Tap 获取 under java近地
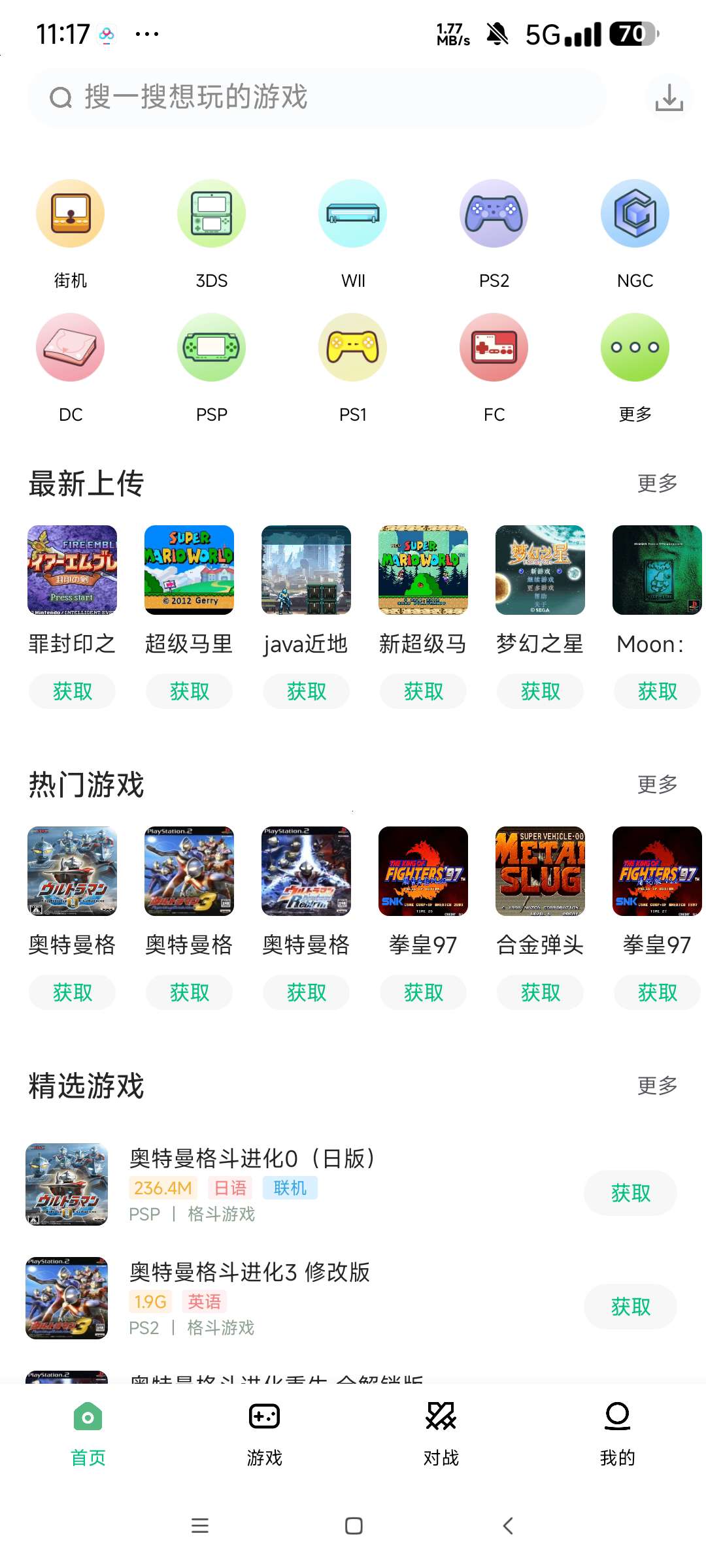The height and width of the screenshot is (1568, 706). pyautogui.click(x=306, y=691)
